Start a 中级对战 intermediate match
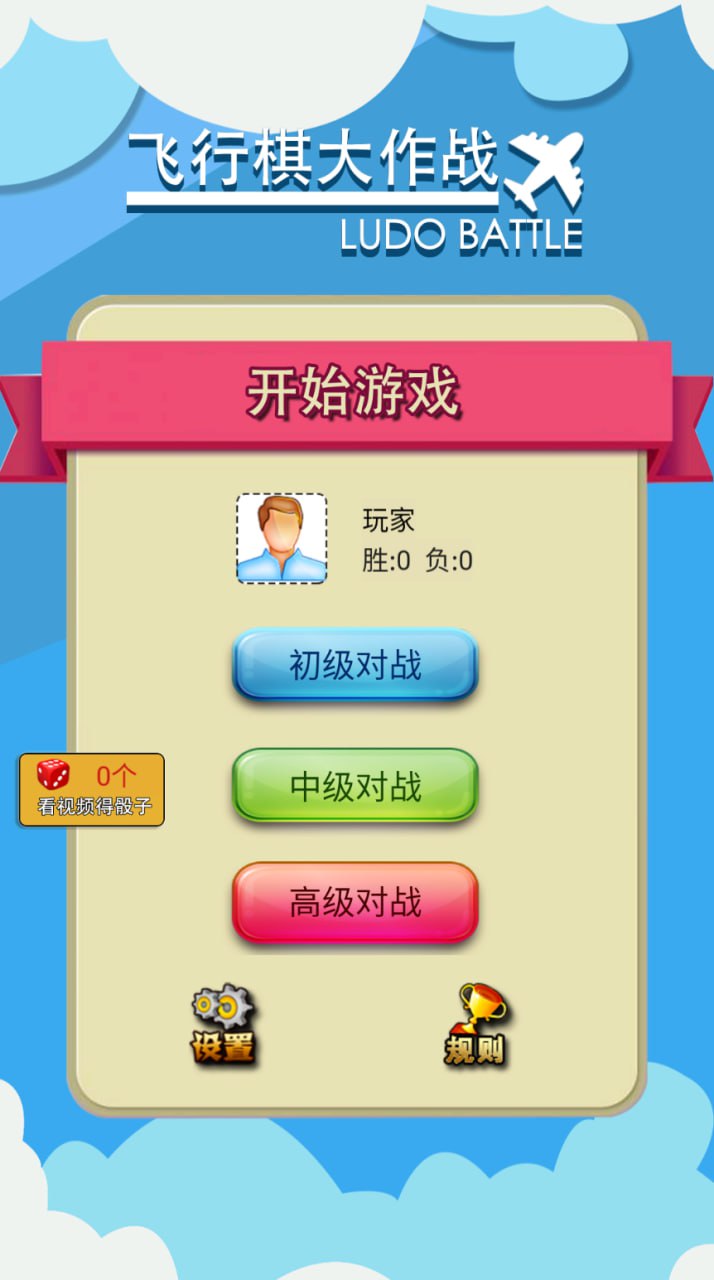Screen dimensions: 714x1280 pyautogui.click(x=355, y=786)
